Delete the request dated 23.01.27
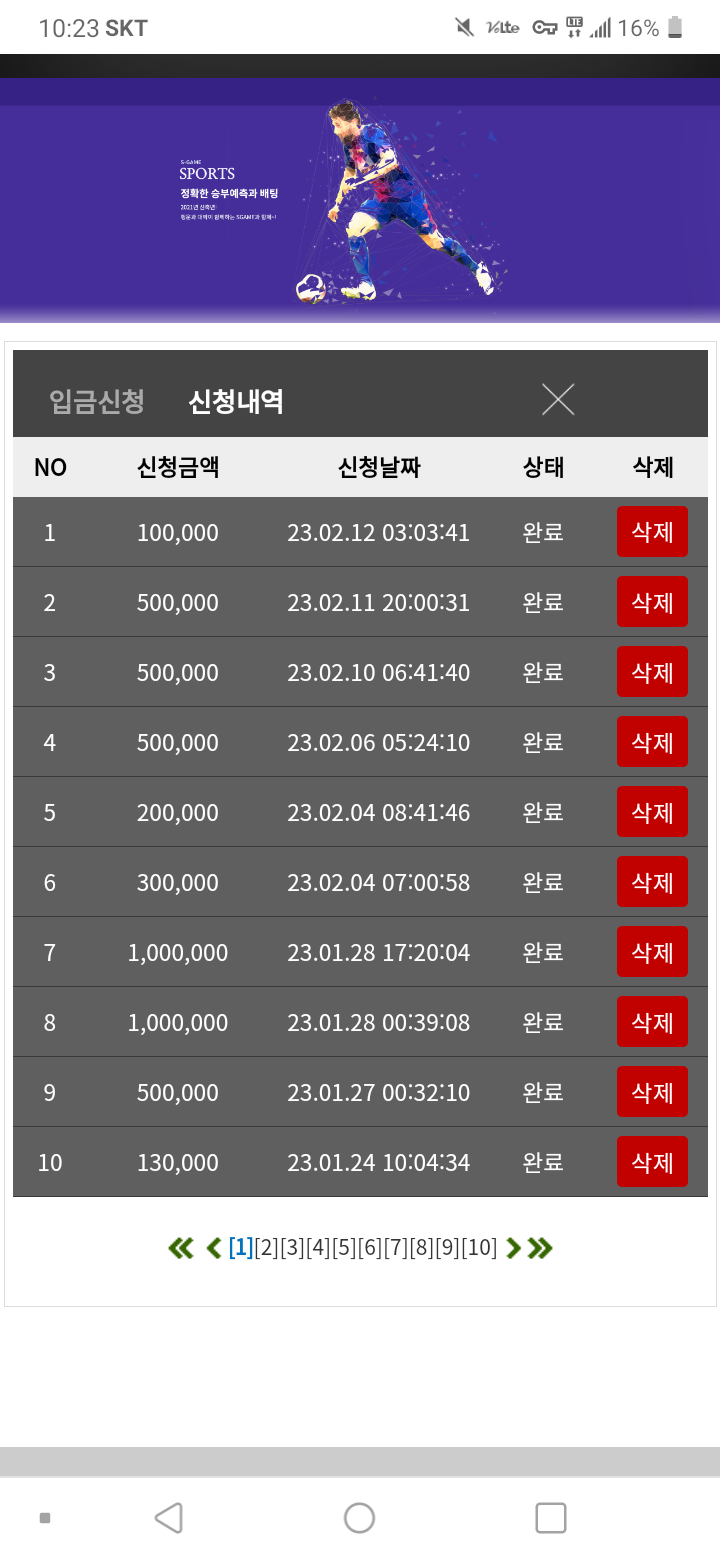 [652, 1092]
